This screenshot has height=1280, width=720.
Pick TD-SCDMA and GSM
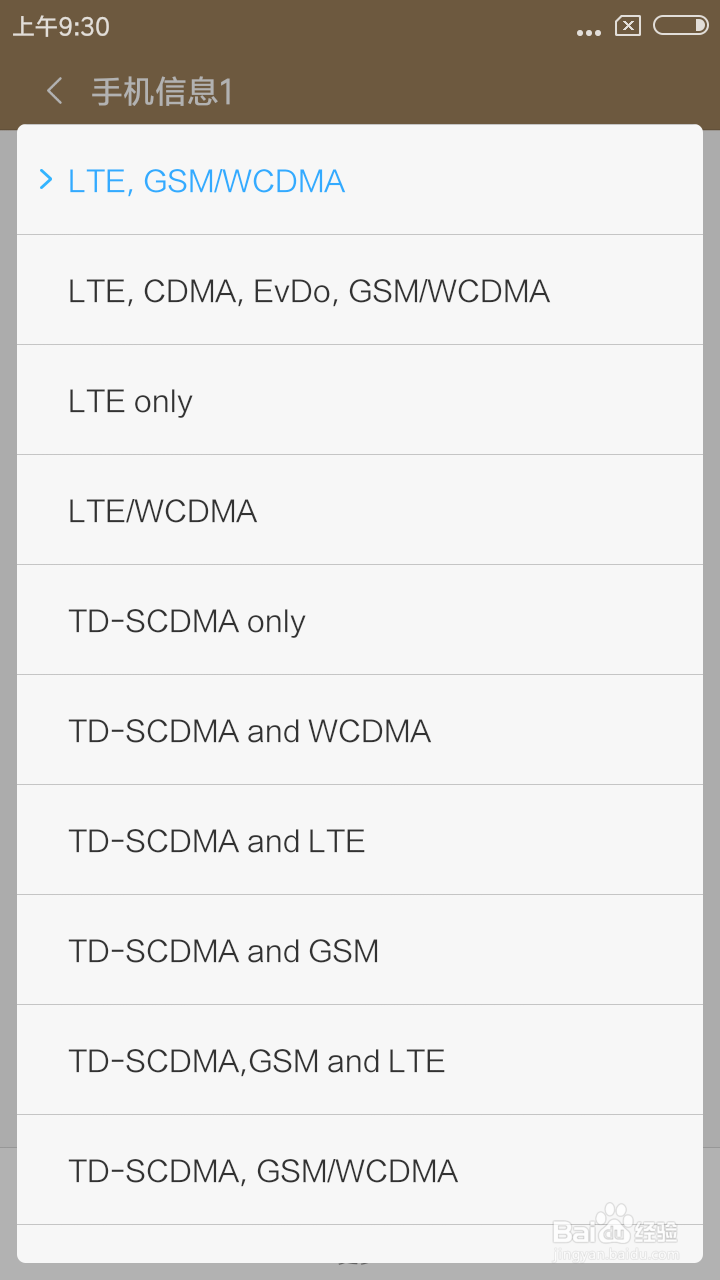(360, 950)
